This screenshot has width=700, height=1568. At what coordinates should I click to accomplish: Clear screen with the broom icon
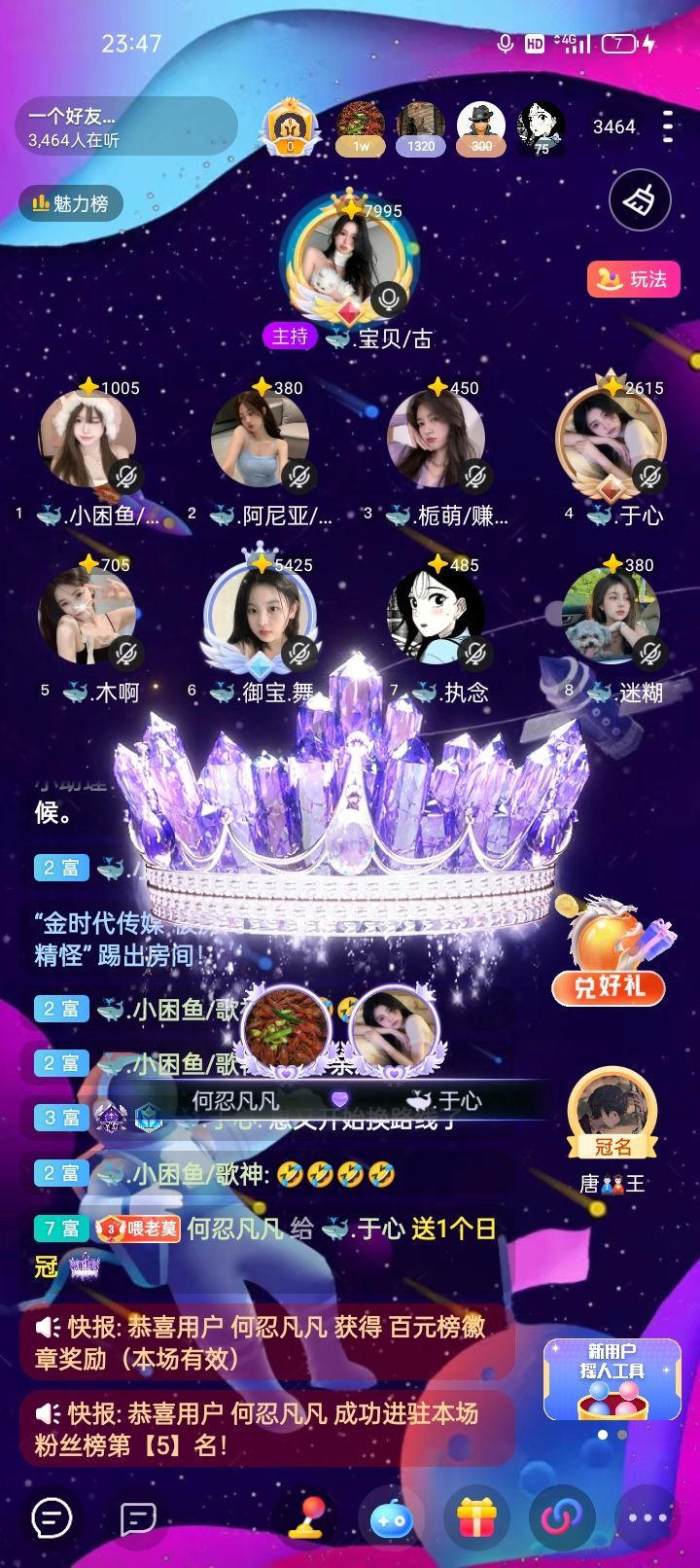click(x=639, y=200)
